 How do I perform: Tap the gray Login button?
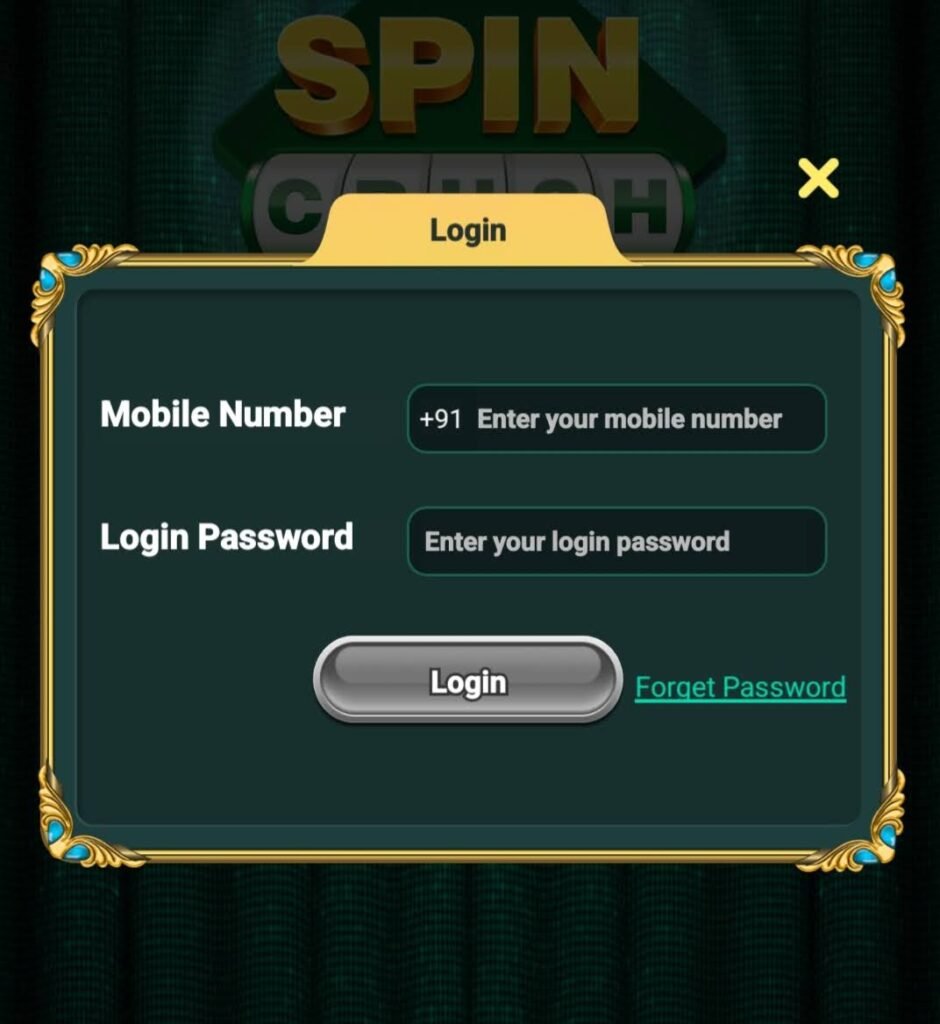click(468, 681)
